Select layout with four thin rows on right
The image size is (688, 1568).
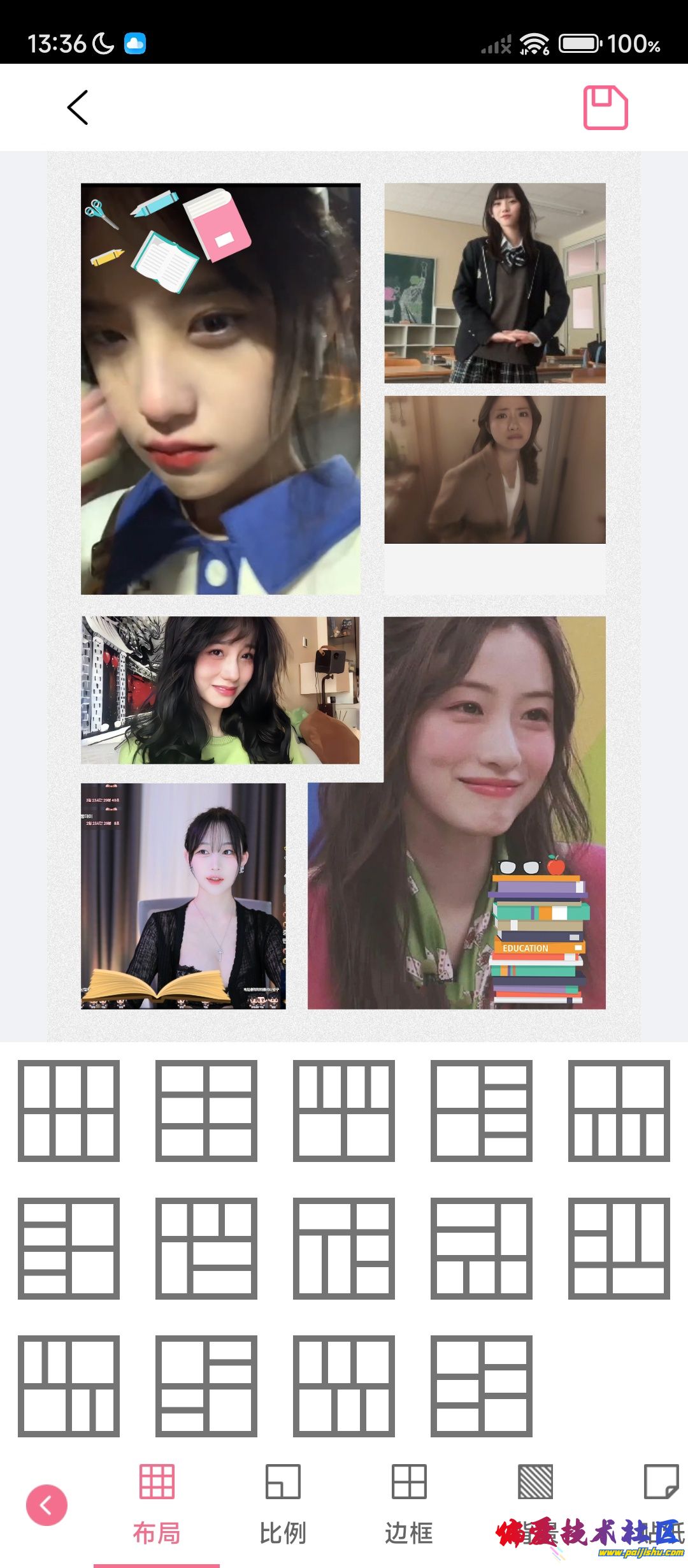click(x=482, y=1111)
